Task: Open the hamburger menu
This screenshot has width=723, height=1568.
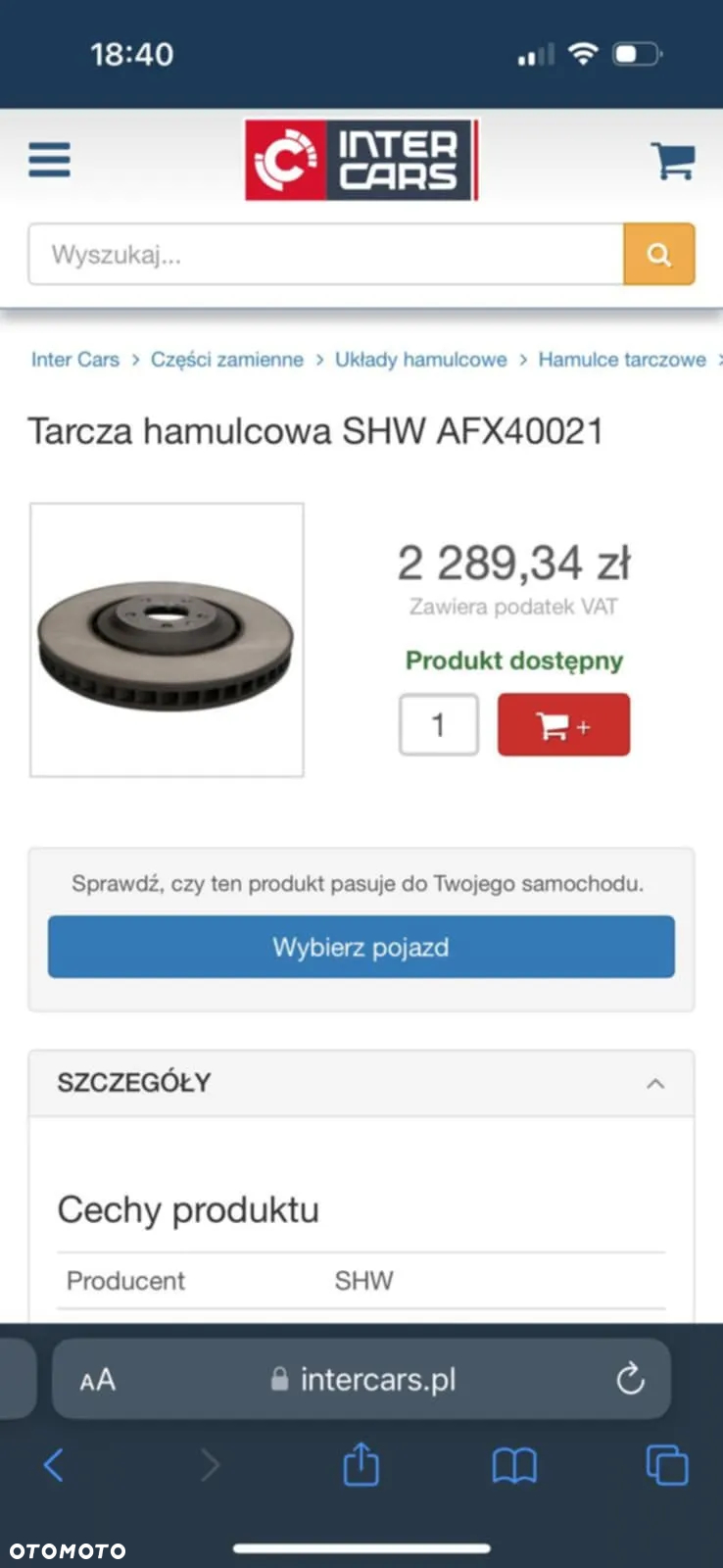Action: [x=49, y=160]
